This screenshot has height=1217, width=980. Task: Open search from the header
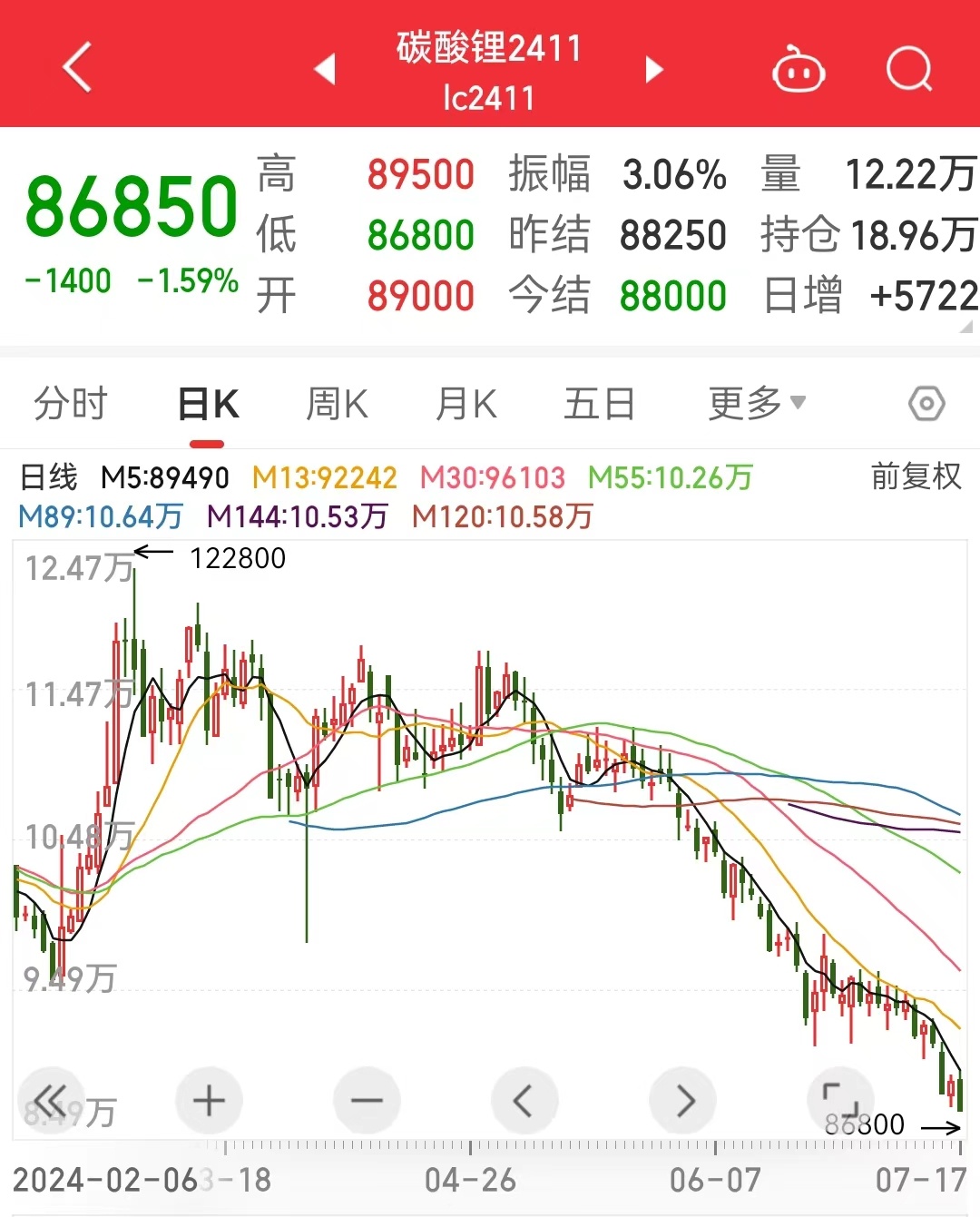908,69
